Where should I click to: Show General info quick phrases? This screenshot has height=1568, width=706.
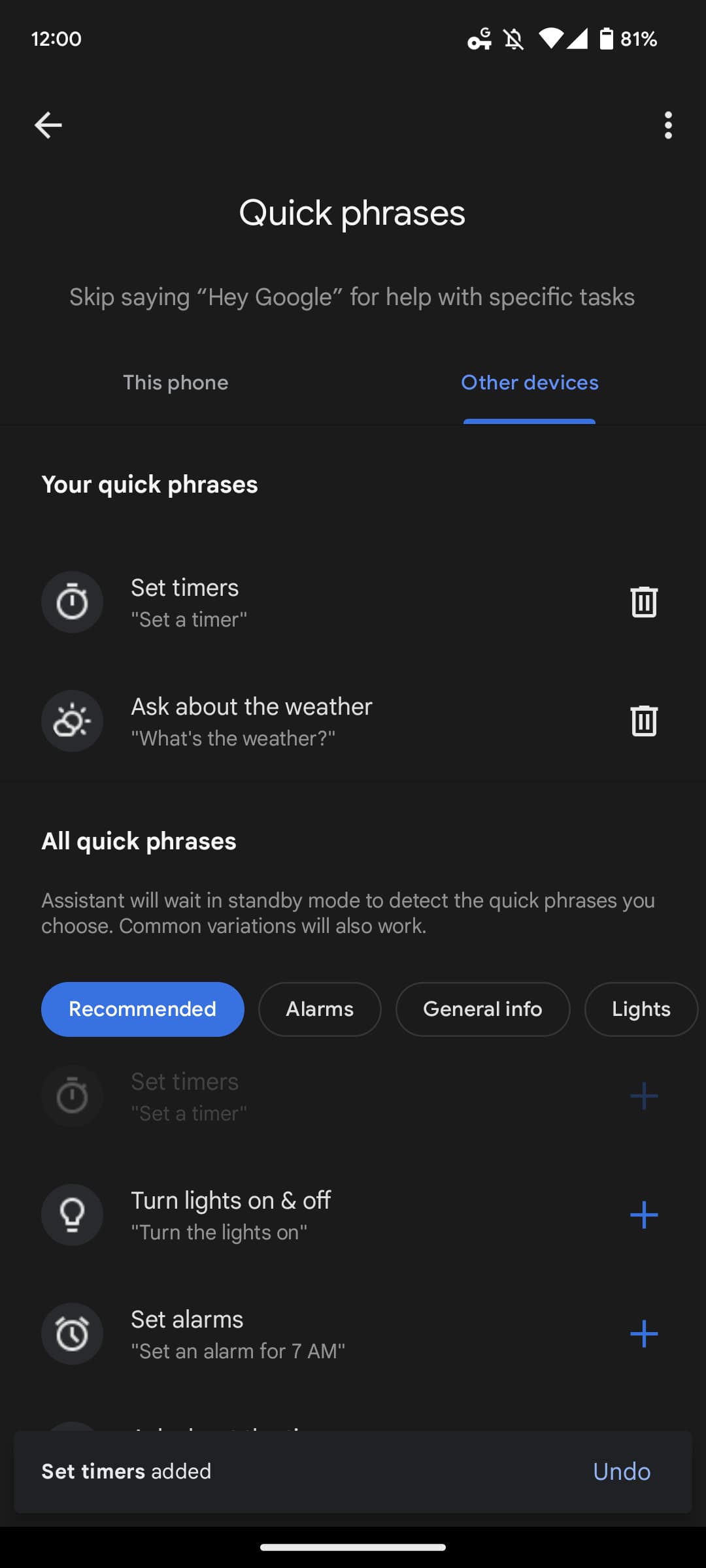point(482,1009)
